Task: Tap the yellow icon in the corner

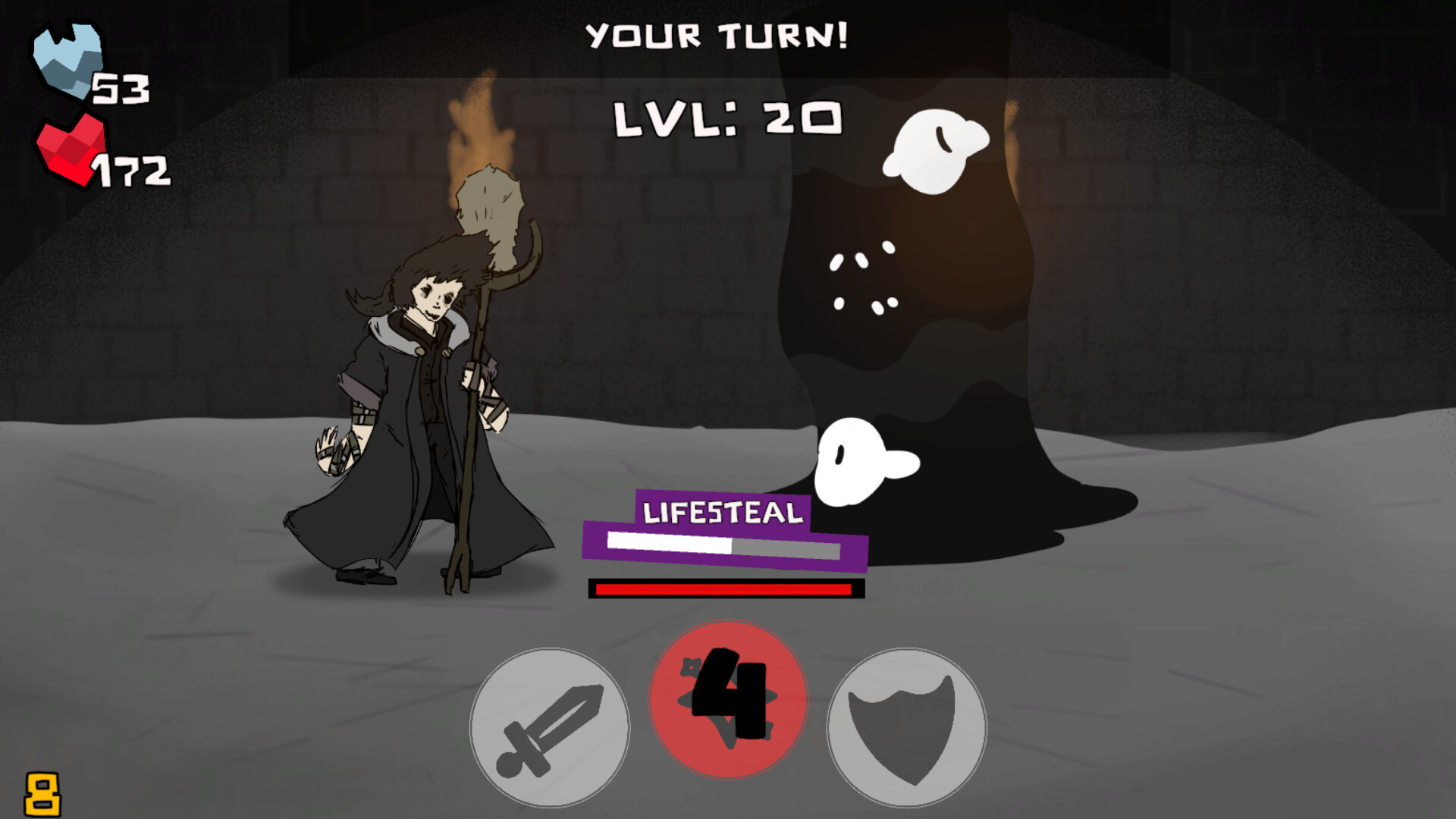Action: pos(42,795)
